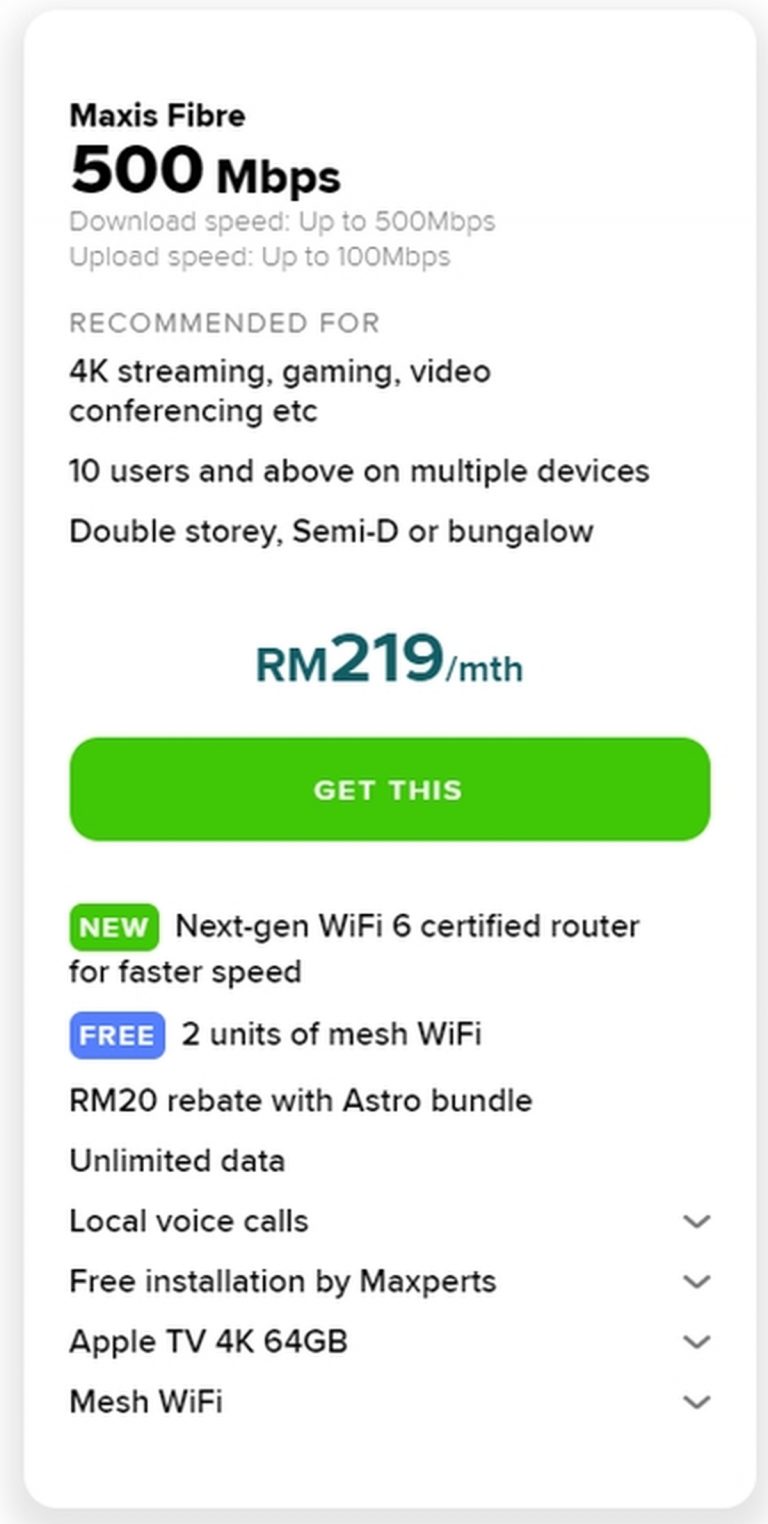Click the Unlimited data line
This screenshot has height=1524, width=768.
click(176, 1161)
